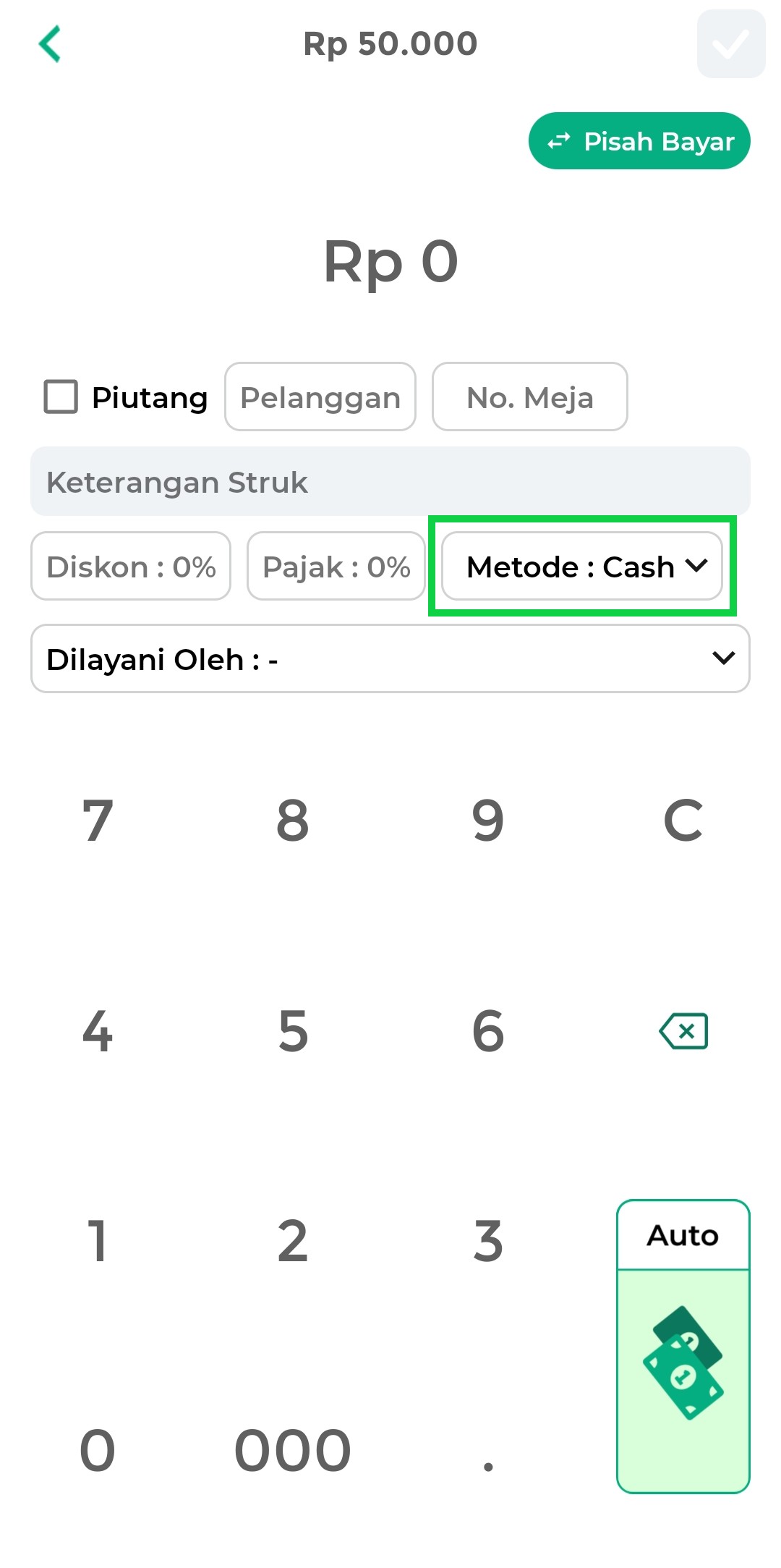This screenshot has width=781, height=1568.
Task: Fill exact amount with the Auto button
Action: pos(683,1346)
